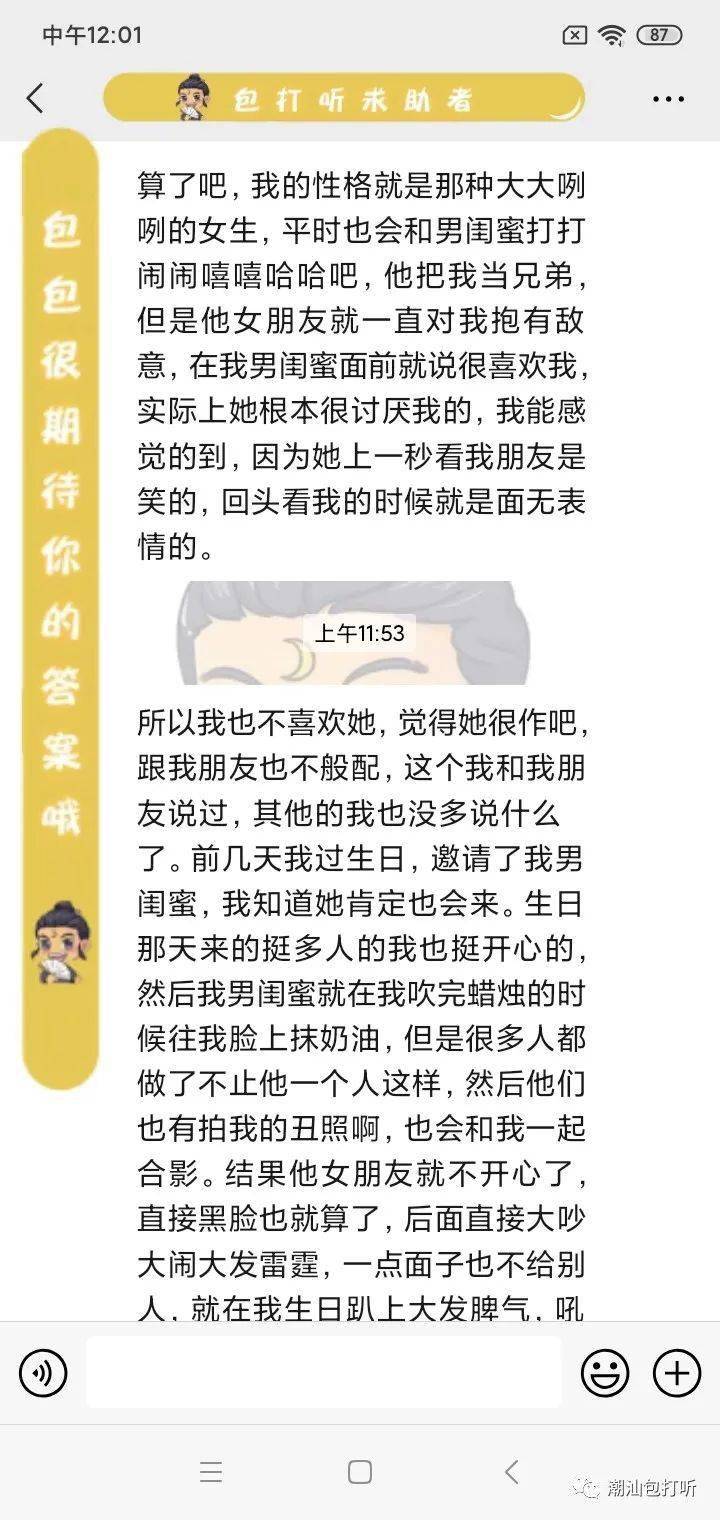Image resolution: width=720 pixels, height=1520 pixels.
Task: Open the three-dot overflow menu
Action: pos(668,99)
